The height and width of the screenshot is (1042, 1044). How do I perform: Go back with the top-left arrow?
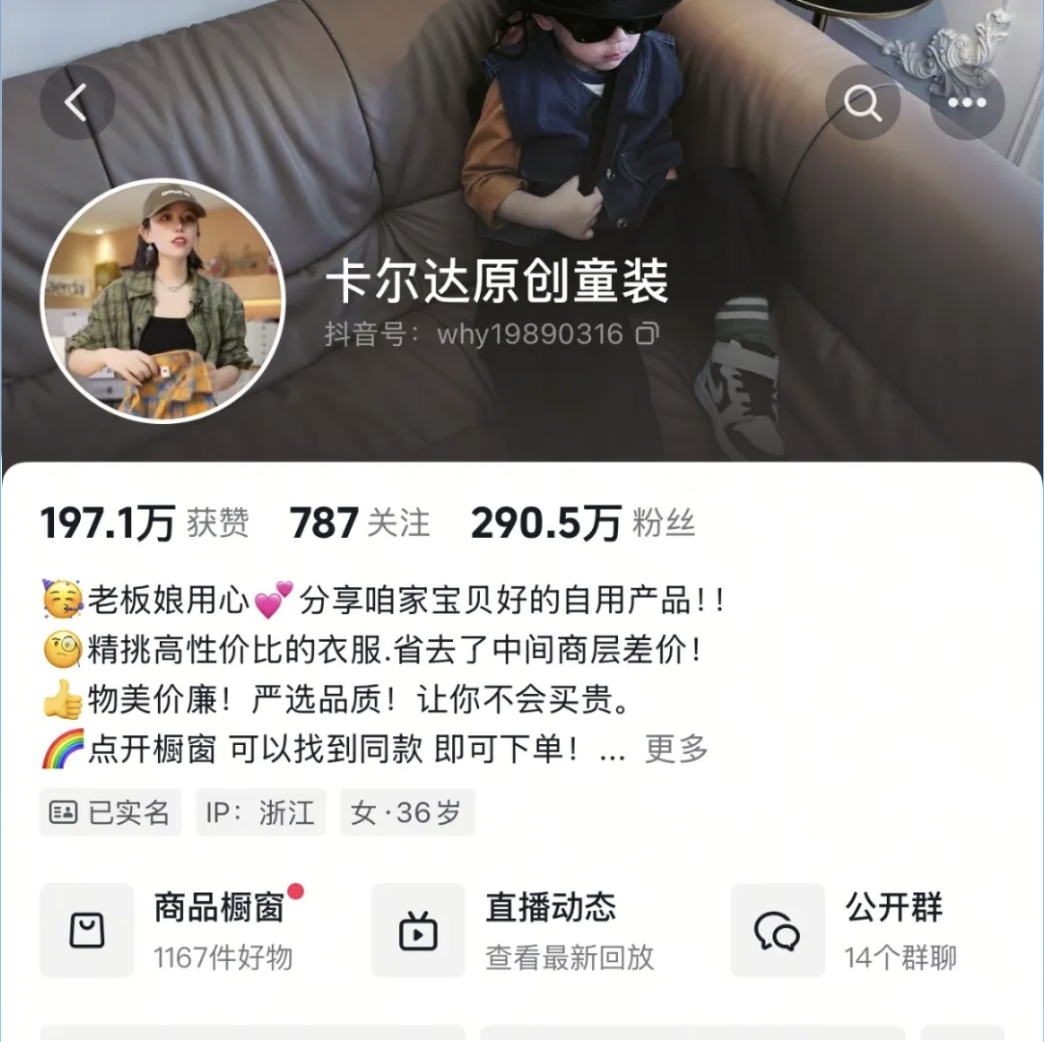[77, 102]
